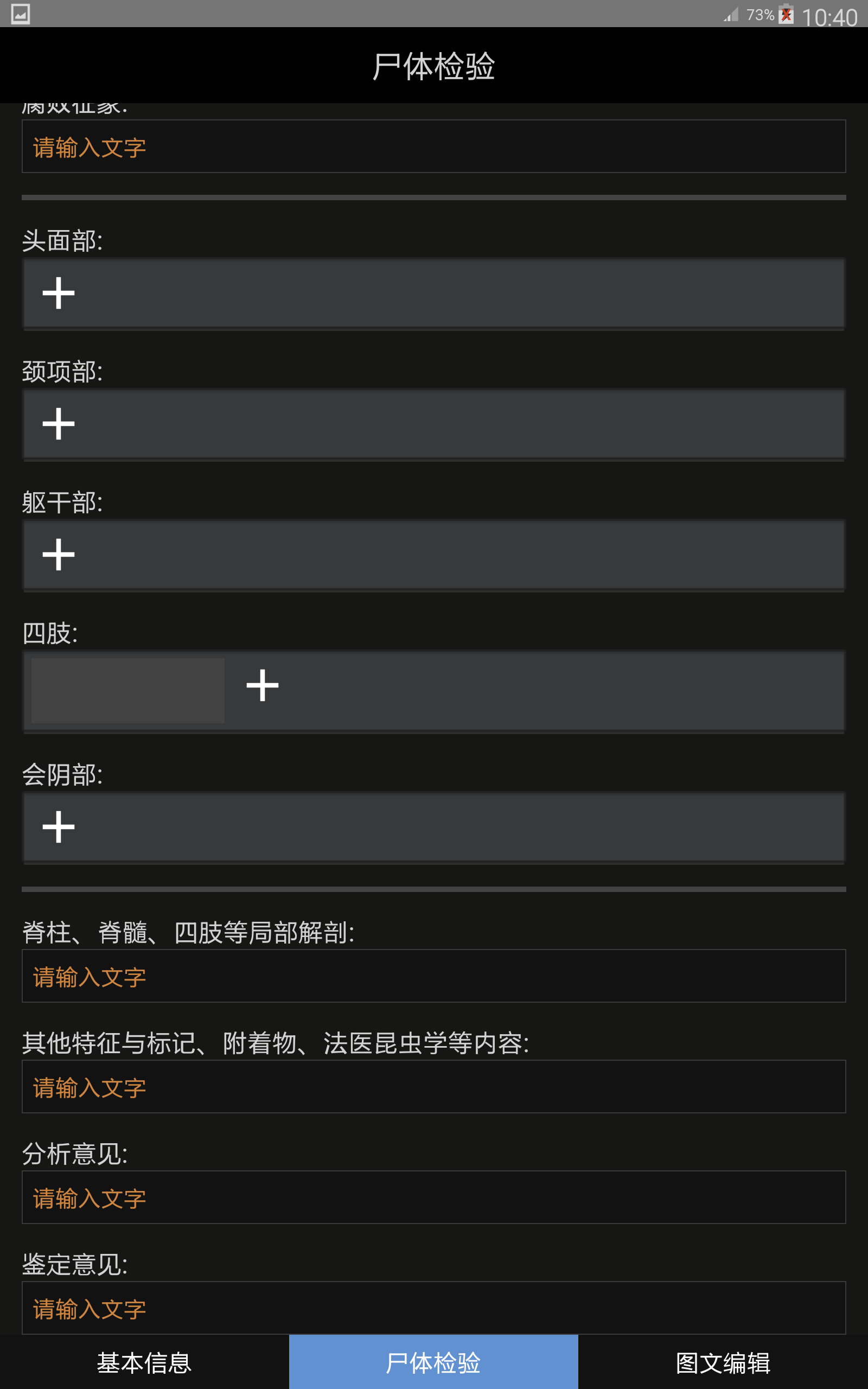The image size is (868, 1389).
Task: Focus the 腐败征象 text field
Action: (x=434, y=146)
